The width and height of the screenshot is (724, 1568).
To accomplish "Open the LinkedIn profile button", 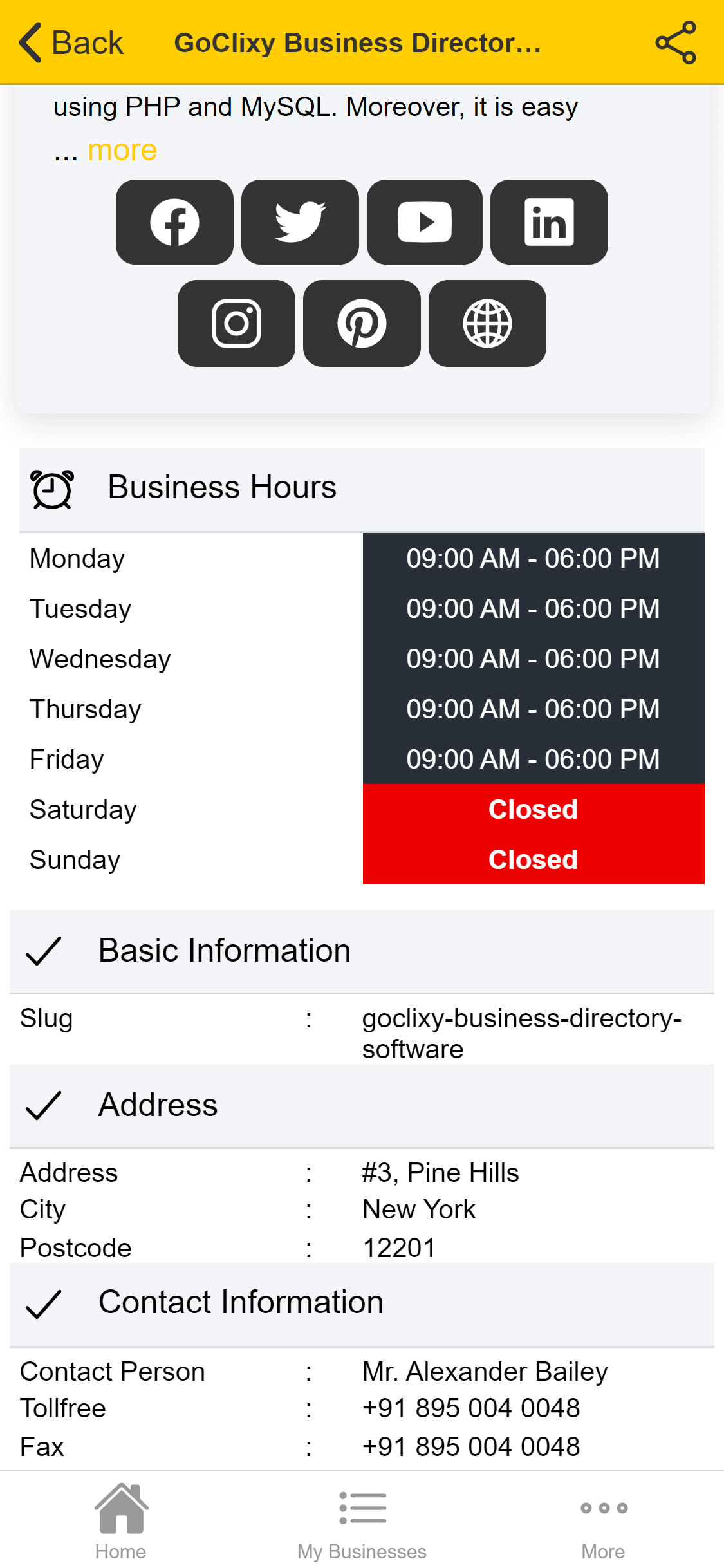I will point(549,222).
